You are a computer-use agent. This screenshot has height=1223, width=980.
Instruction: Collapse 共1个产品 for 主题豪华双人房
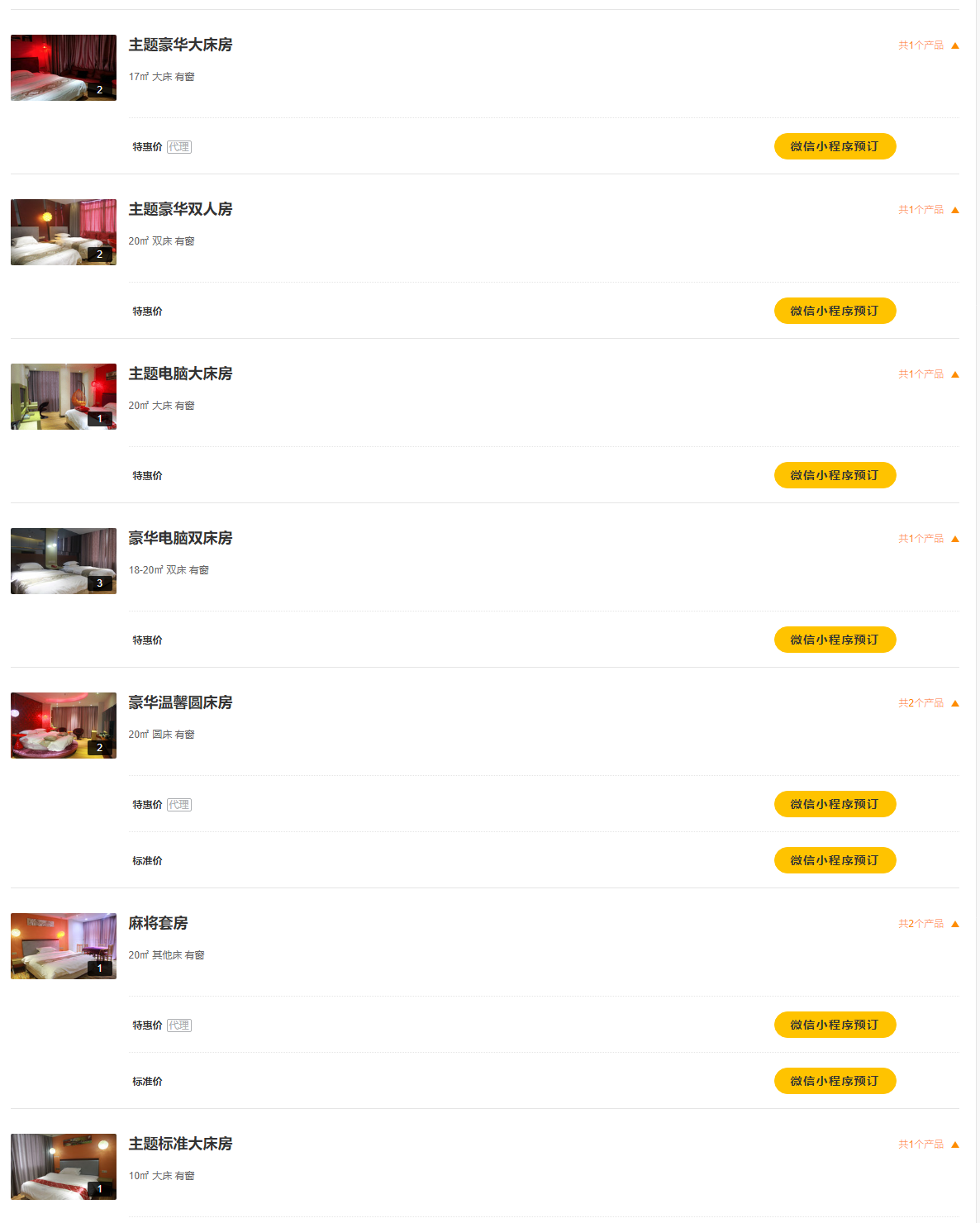point(929,210)
